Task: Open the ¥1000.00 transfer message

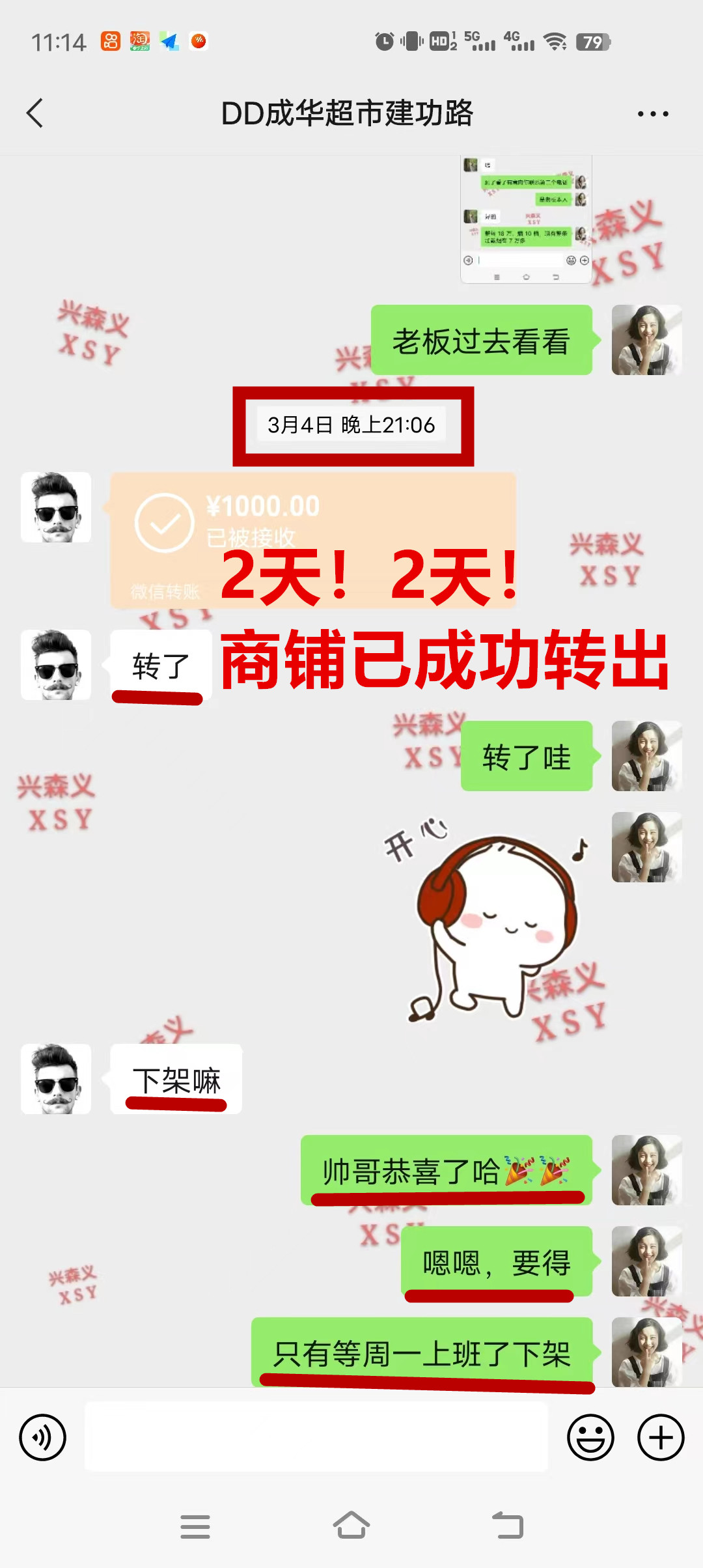Action: pyautogui.click(x=312, y=540)
